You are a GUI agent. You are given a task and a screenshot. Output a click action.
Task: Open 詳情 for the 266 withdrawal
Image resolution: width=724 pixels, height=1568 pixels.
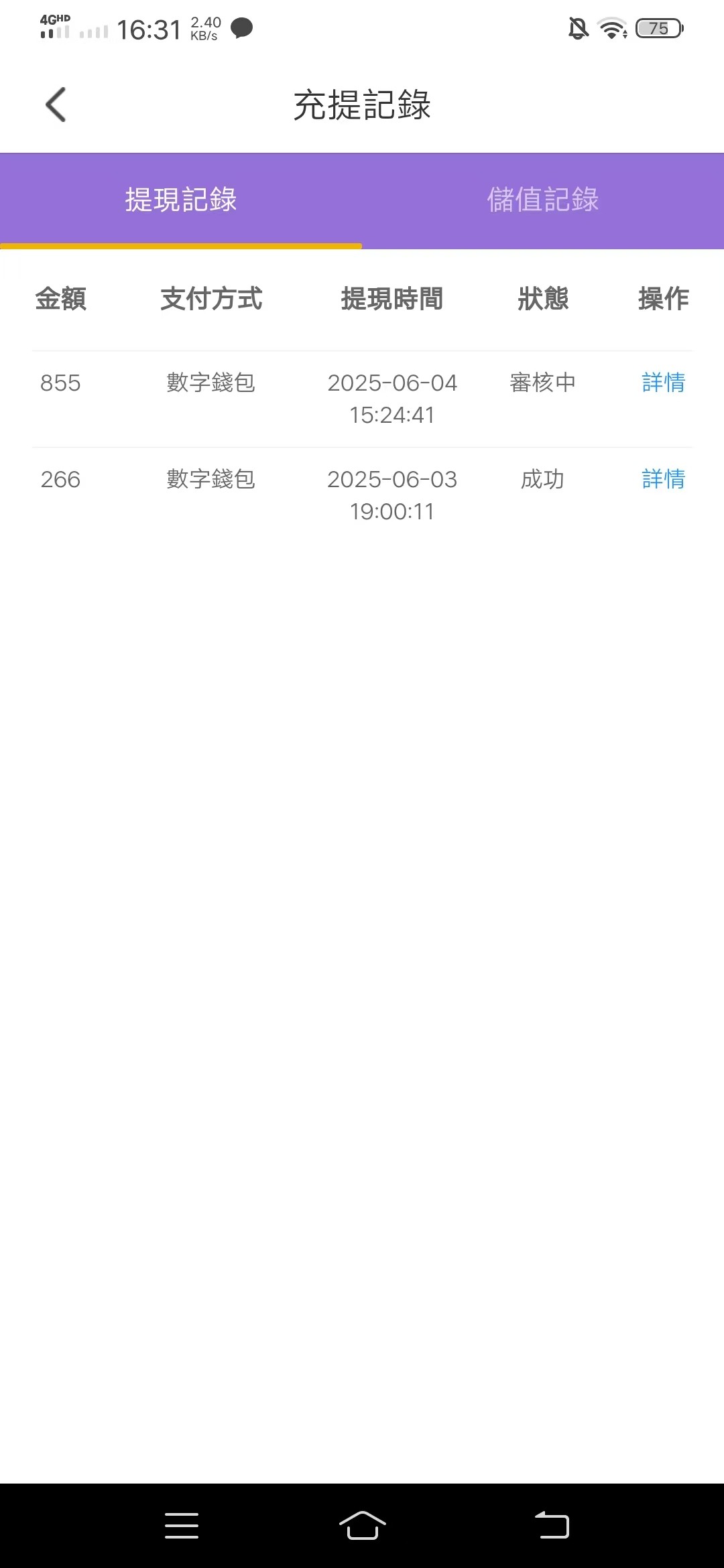[x=663, y=479]
